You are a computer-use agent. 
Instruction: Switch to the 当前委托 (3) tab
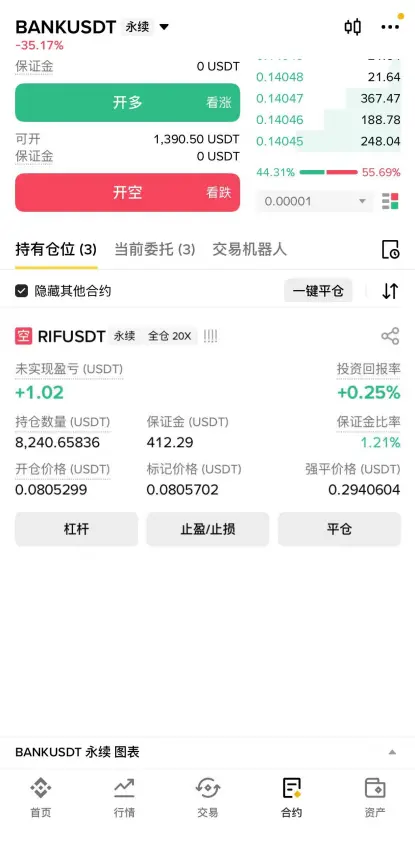[154, 250]
